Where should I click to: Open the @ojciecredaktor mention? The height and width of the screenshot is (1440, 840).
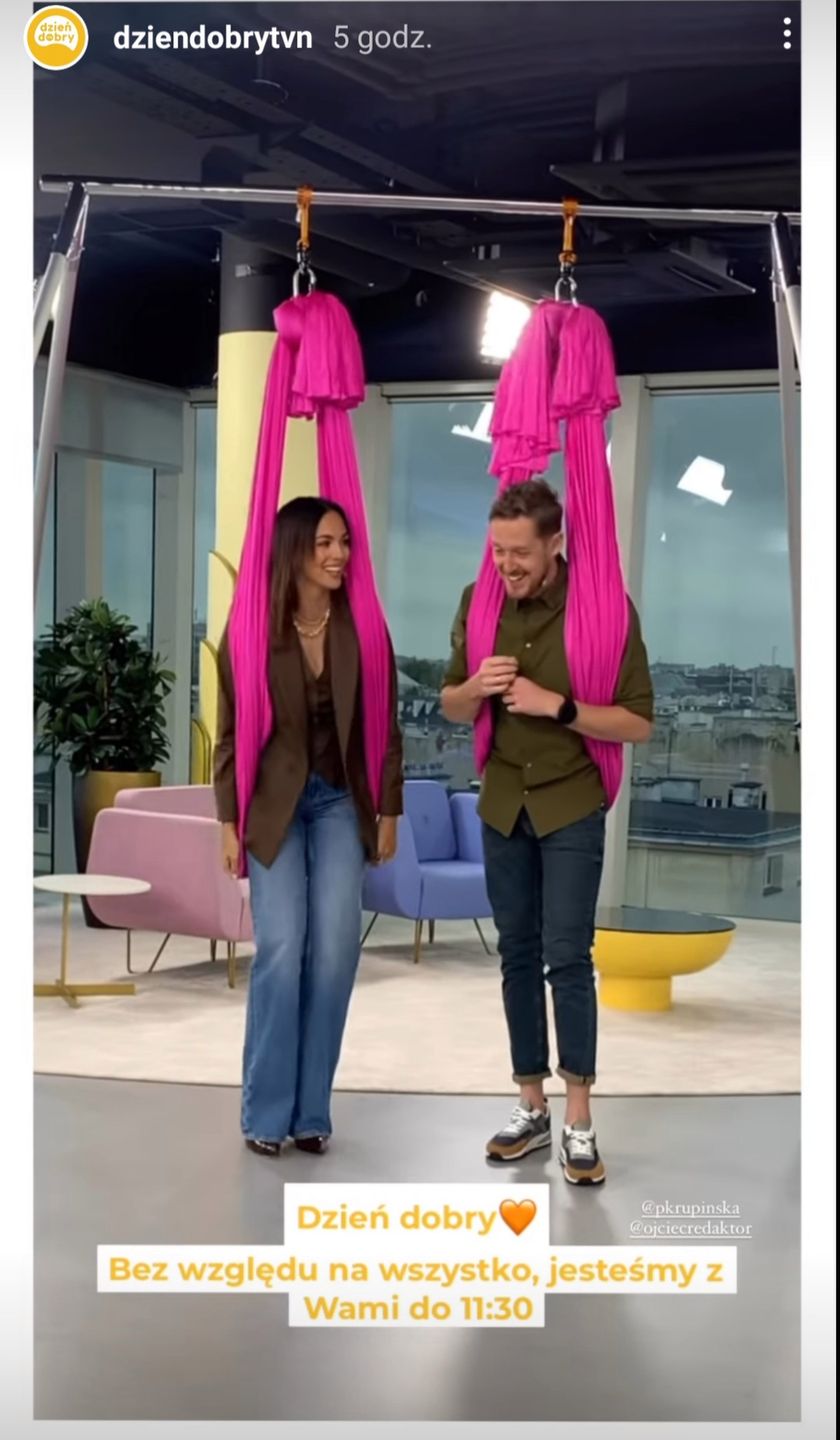[690, 1229]
